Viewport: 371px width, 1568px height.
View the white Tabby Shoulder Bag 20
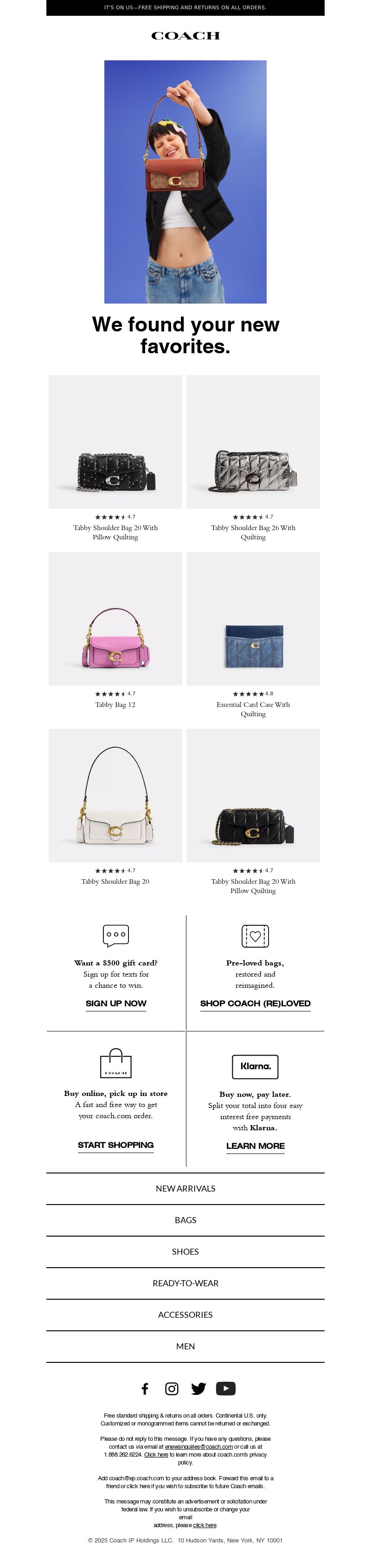coord(115,795)
